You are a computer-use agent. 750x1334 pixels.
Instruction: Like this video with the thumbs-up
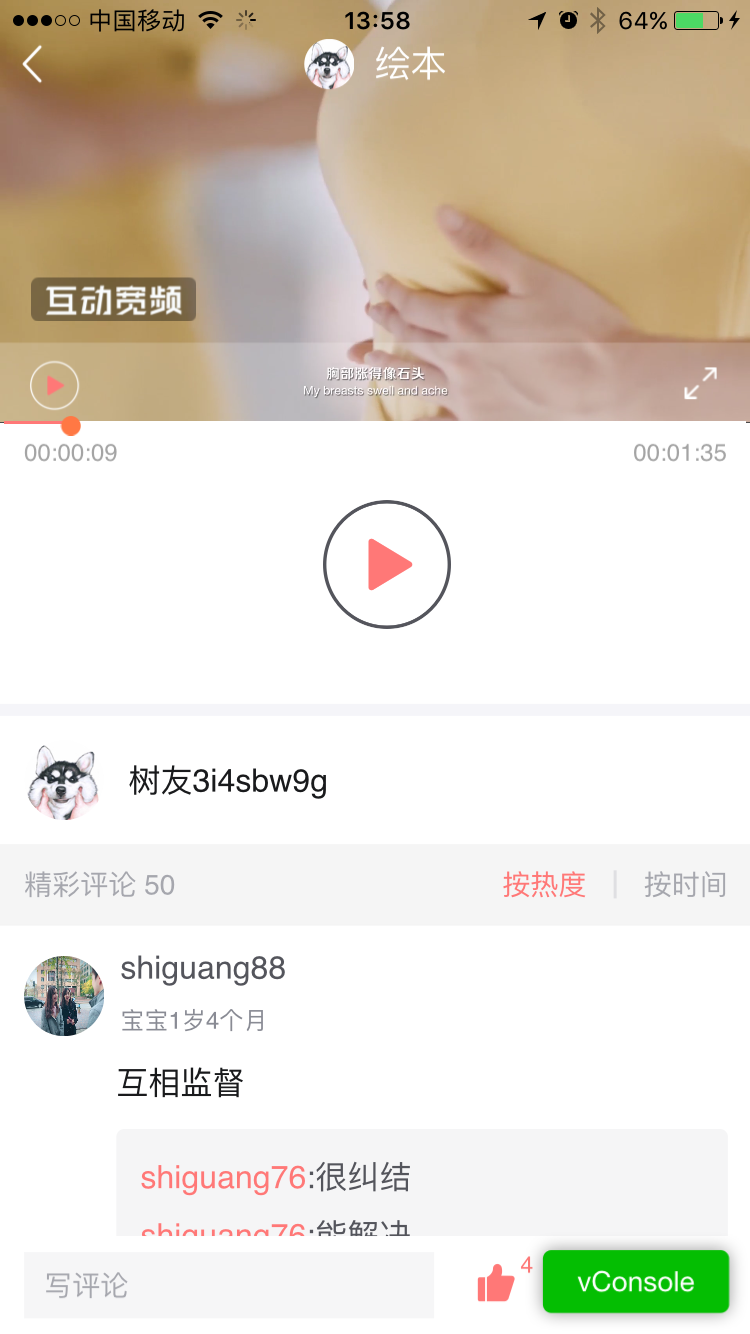tap(496, 1283)
